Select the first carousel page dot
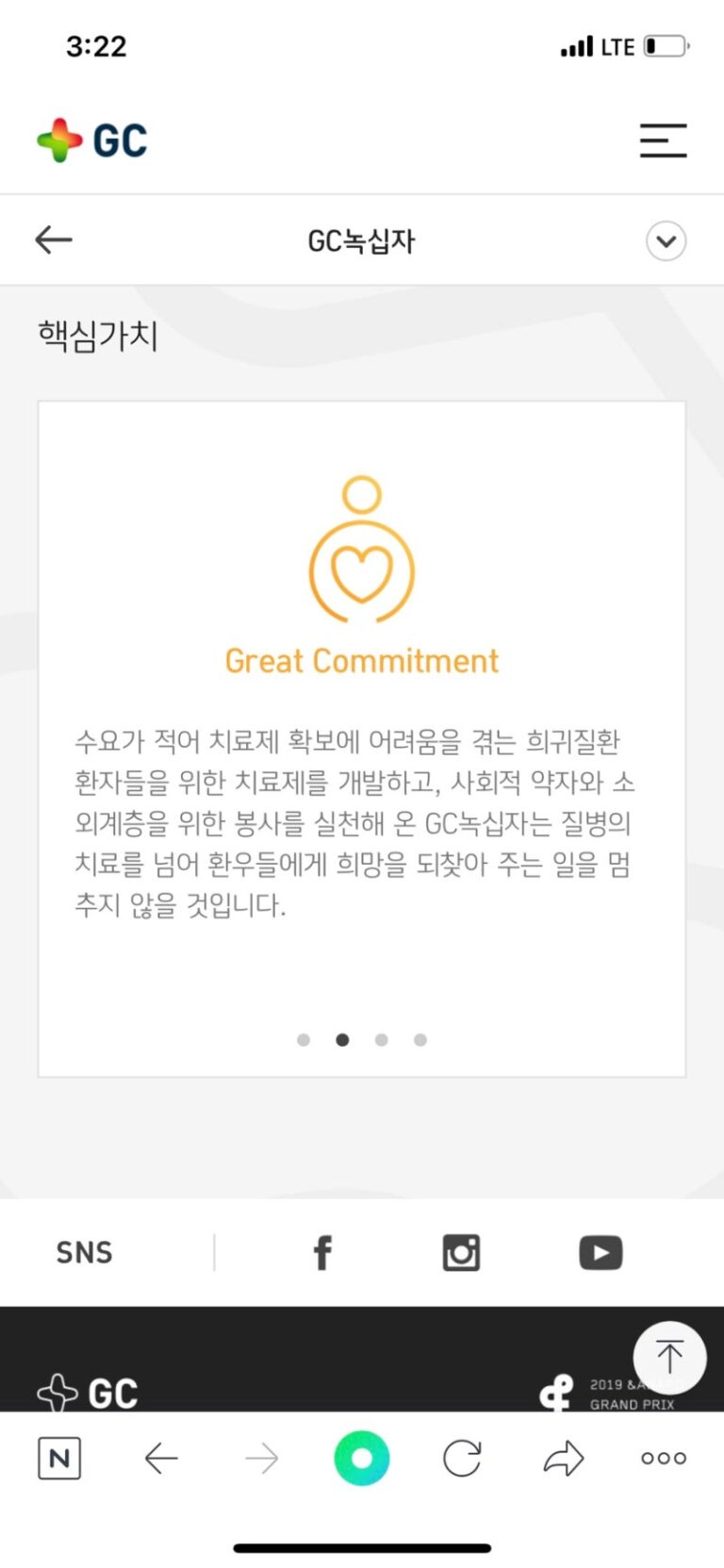Screen dimensions: 724x1568 [x=304, y=1040]
